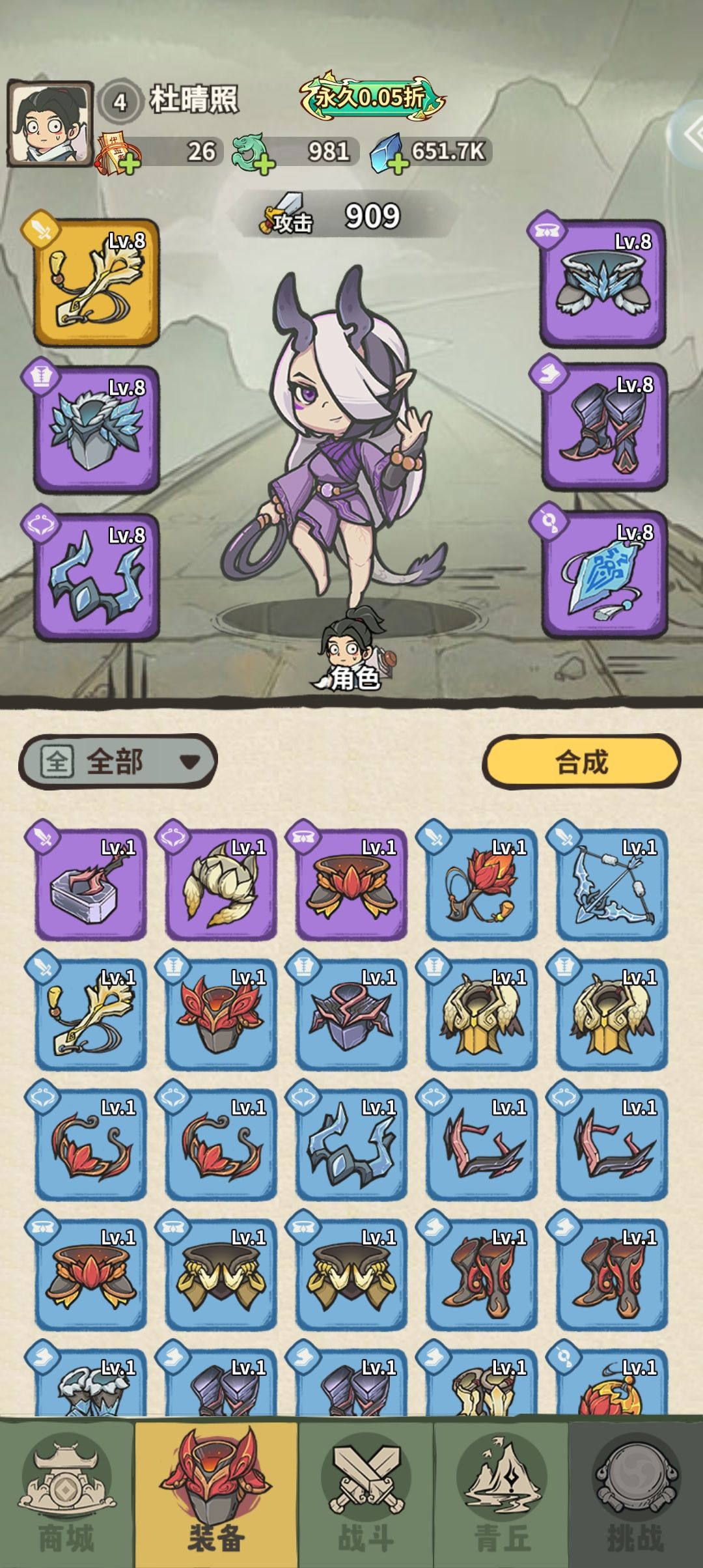Select the purple Lv.1 anvil weapon item
703x1568 pixels.
90,884
